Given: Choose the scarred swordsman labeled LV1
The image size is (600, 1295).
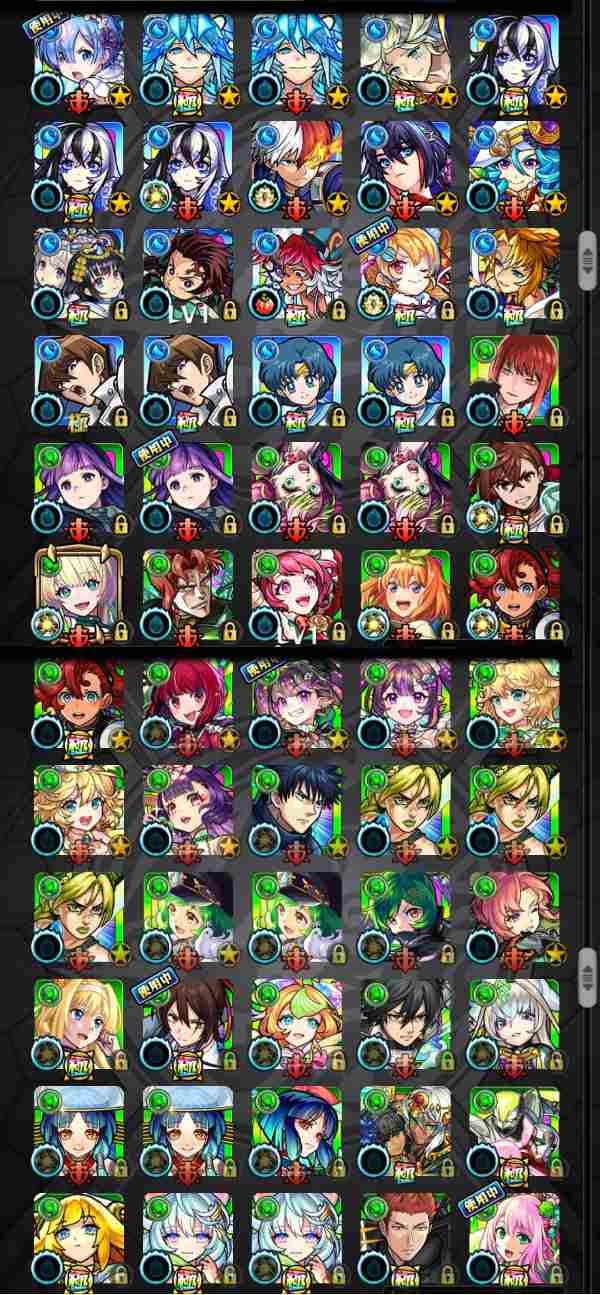Looking at the screenshot, I should [x=188, y=273].
